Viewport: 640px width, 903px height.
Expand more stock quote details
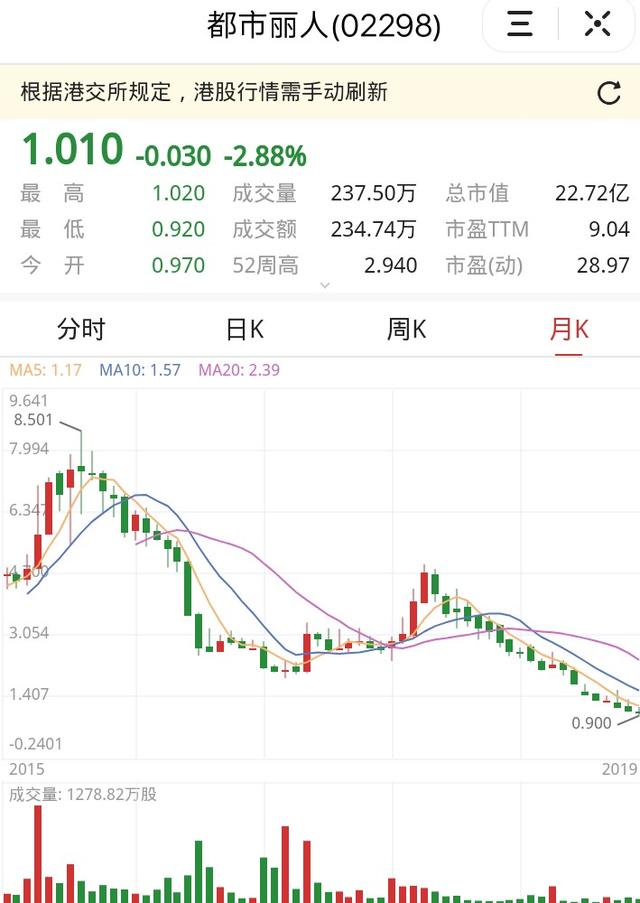click(324, 286)
